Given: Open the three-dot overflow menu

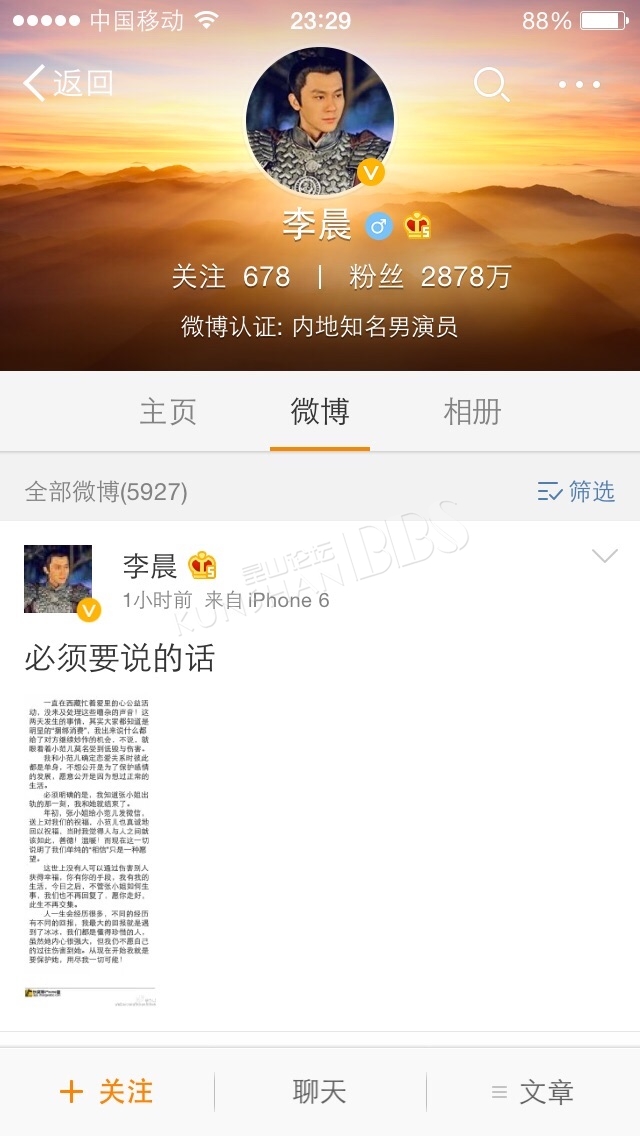Looking at the screenshot, I should (x=579, y=85).
